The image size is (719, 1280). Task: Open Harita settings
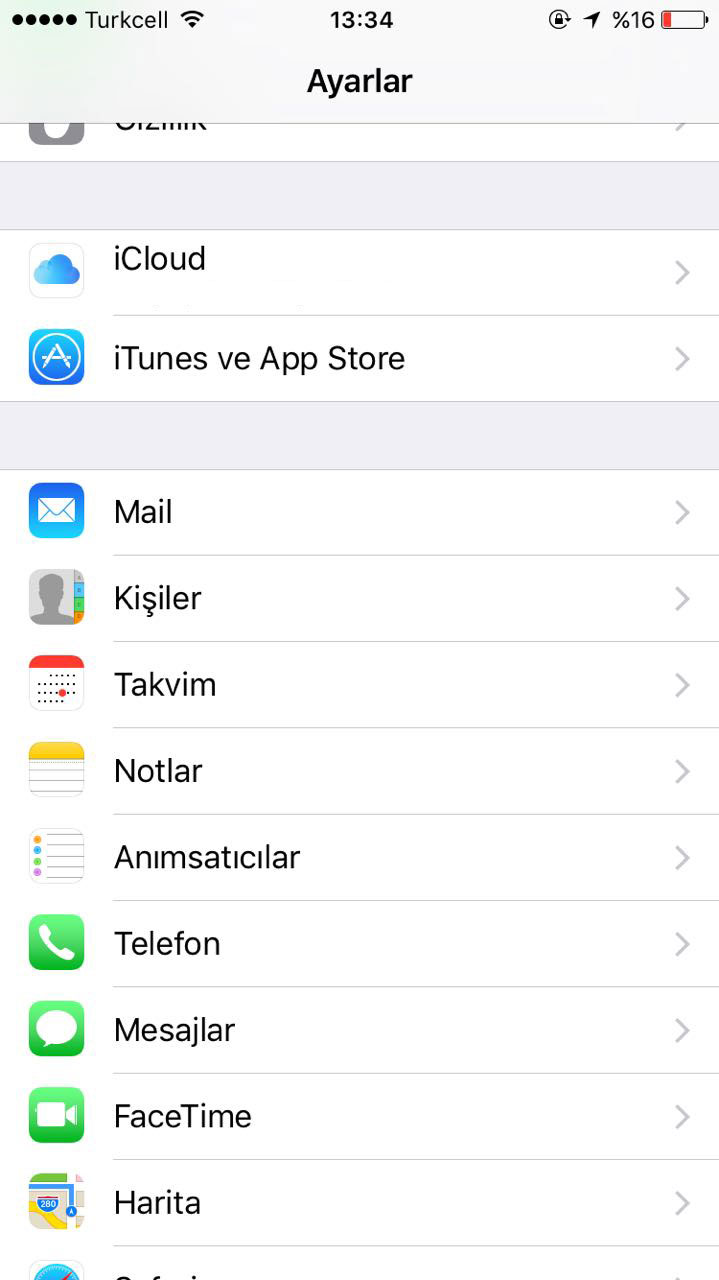pos(359,1202)
